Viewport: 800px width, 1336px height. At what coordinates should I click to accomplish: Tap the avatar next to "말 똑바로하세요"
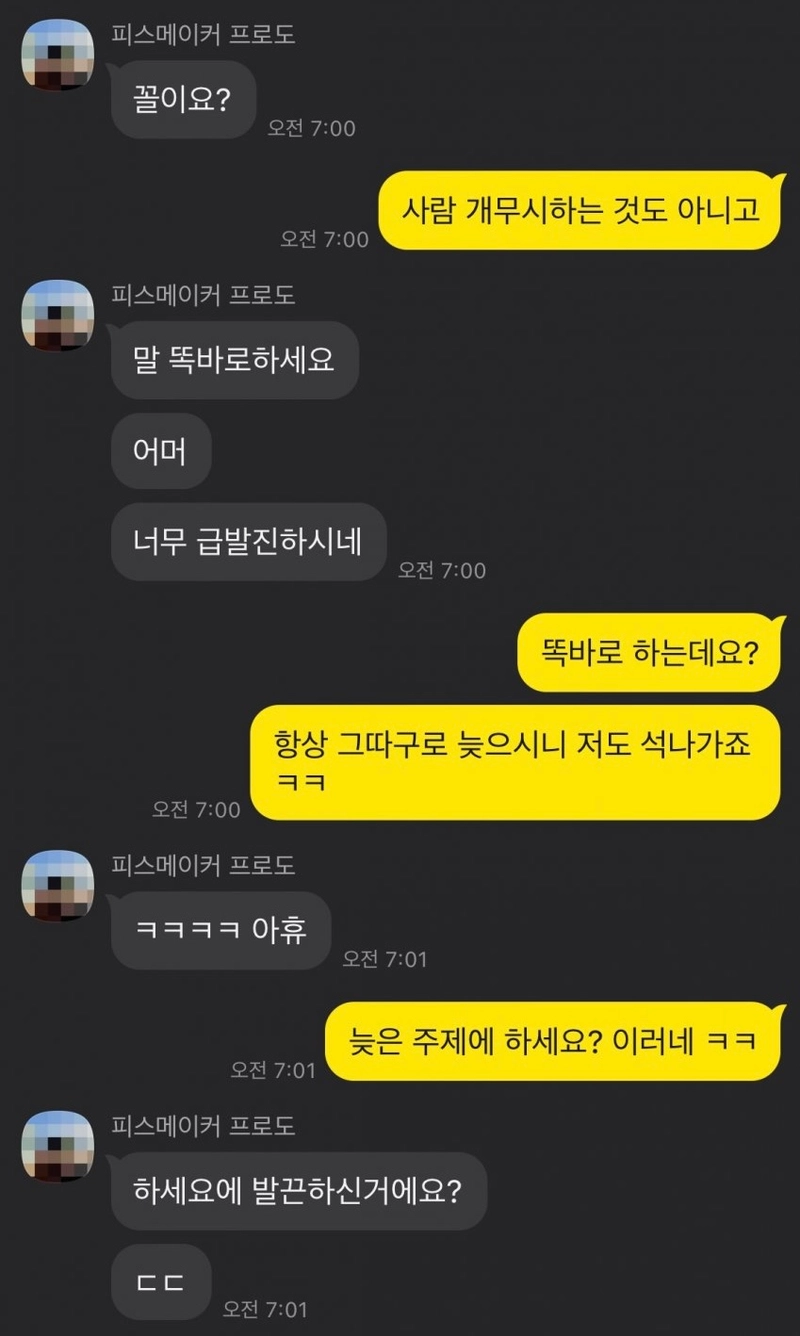[x=58, y=315]
